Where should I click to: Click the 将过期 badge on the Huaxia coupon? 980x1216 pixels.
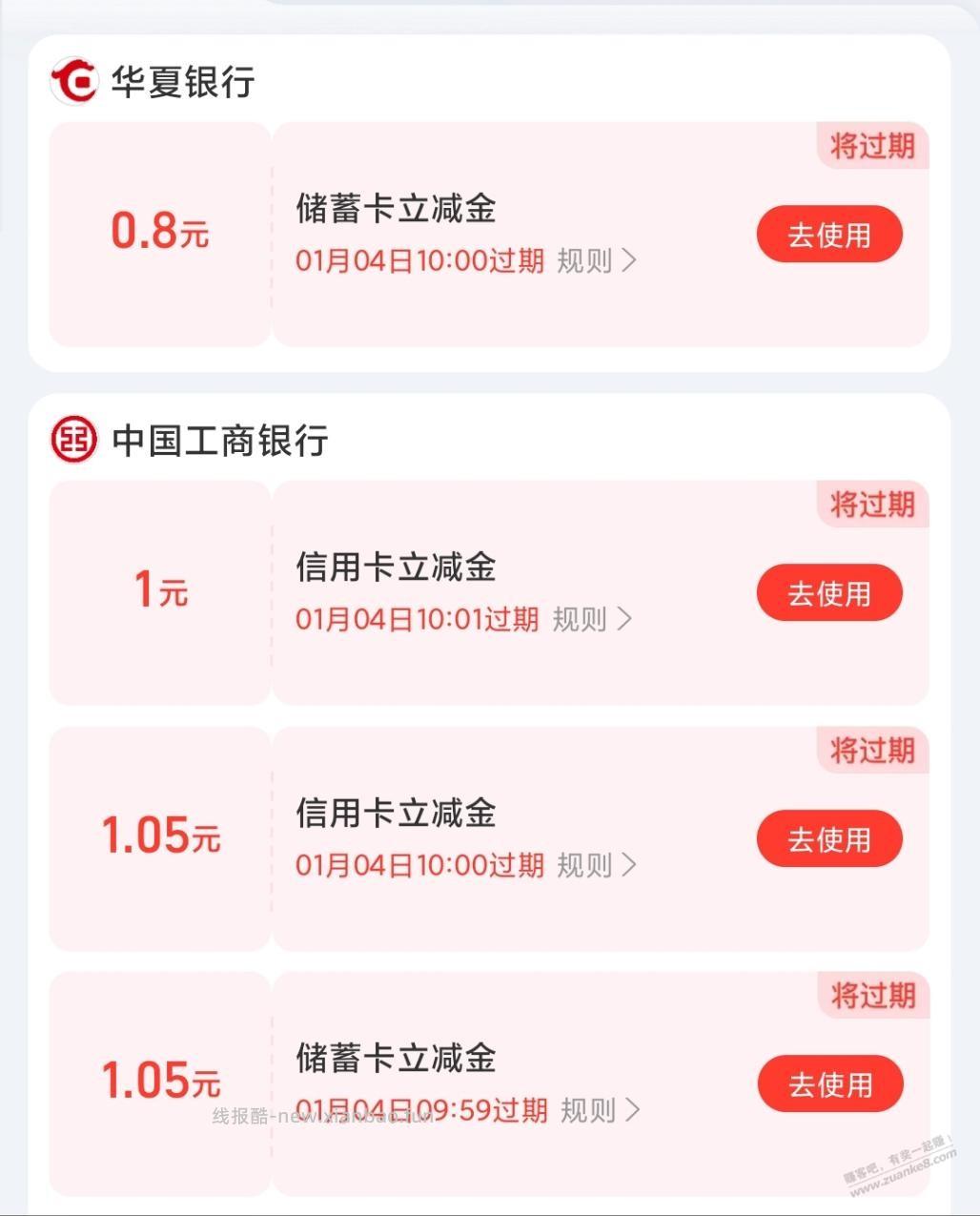coord(870,146)
